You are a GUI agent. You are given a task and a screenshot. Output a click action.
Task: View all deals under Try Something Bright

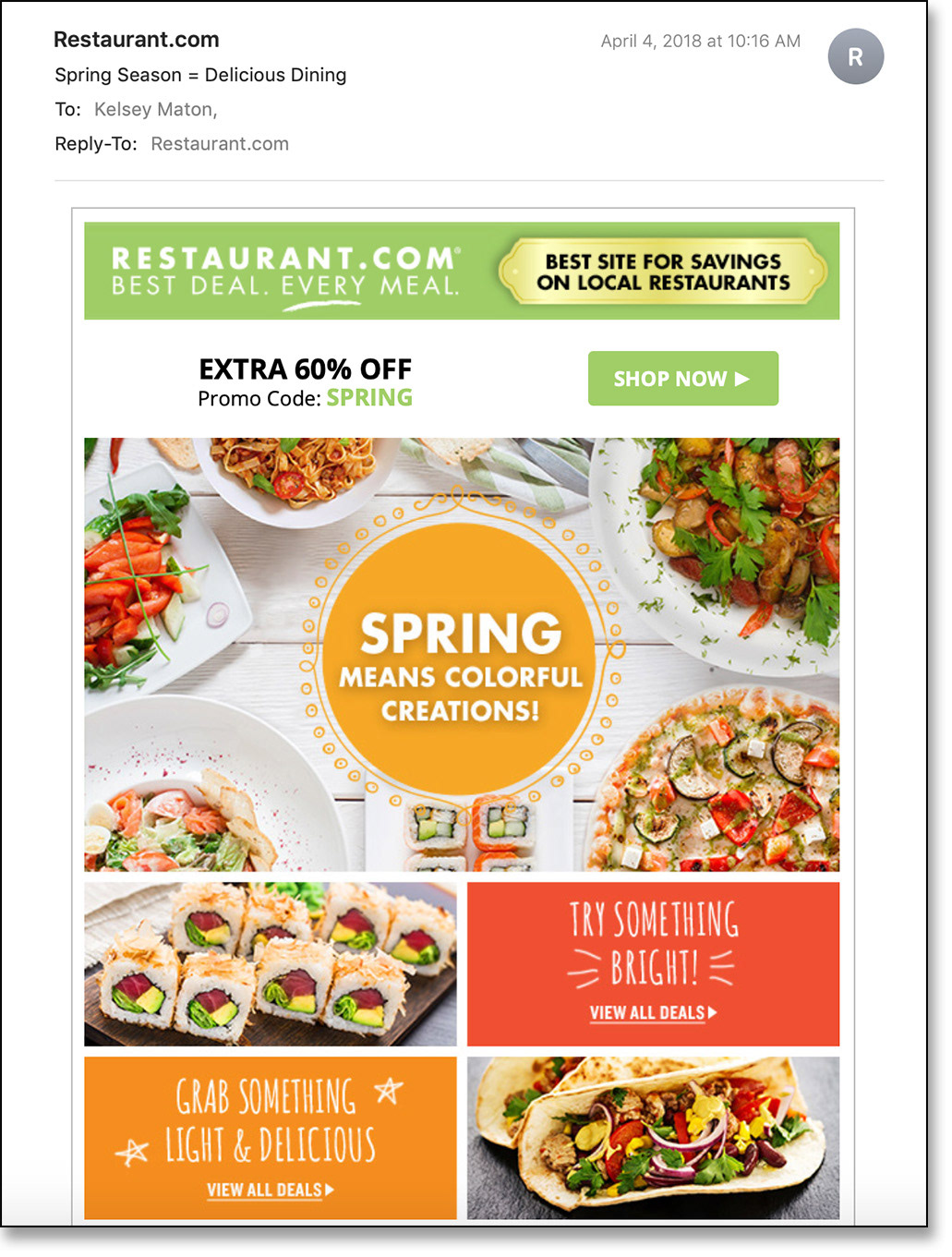(653, 1013)
